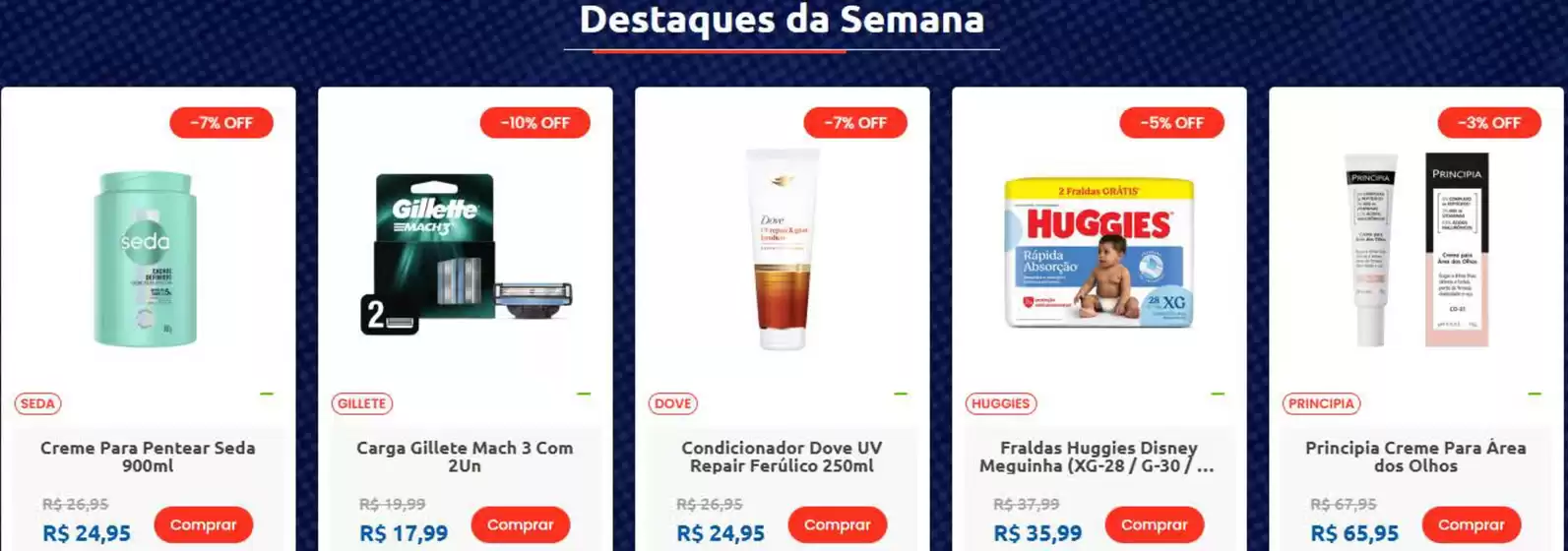This screenshot has width=1568, height=551.
Task: Hit Comprar on Fraldas Huggies Disney
Action: (1155, 524)
